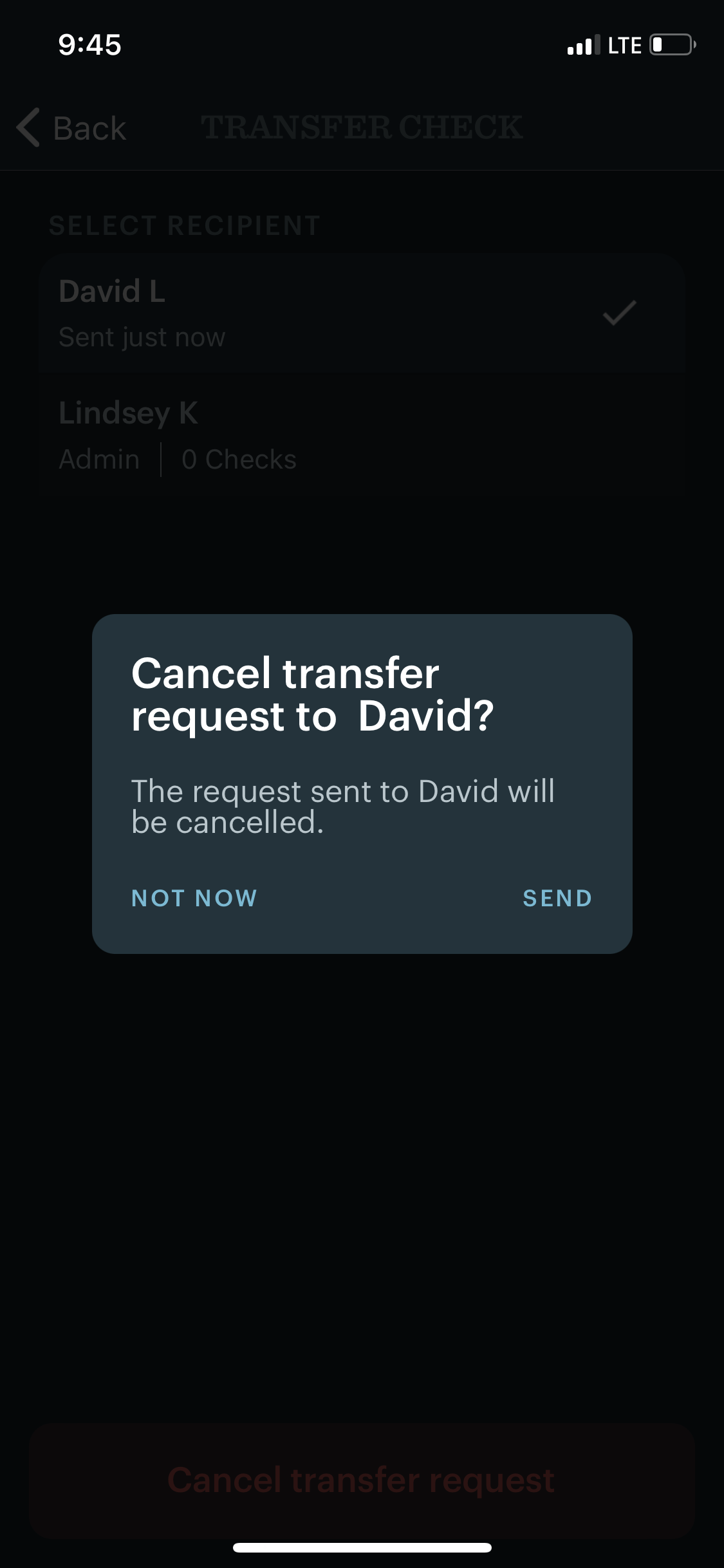Tap the LTE network indicator
The image size is (724, 1568).
point(623,44)
